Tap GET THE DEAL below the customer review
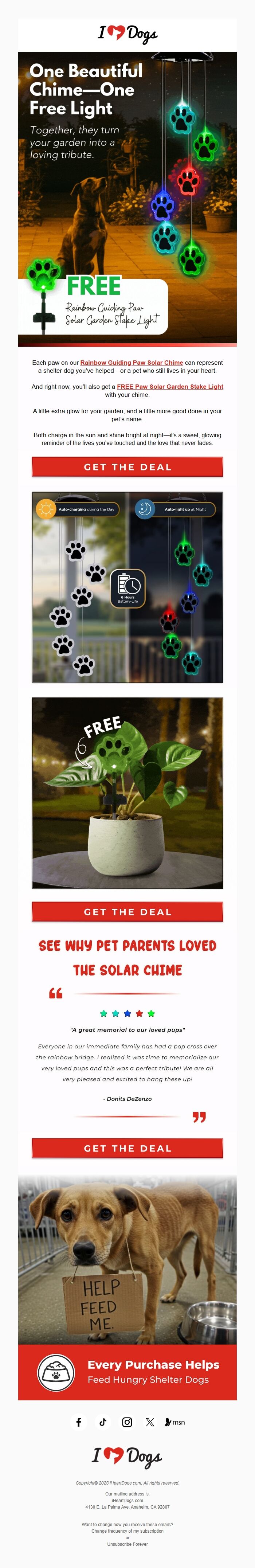The height and width of the screenshot is (1568, 255). pos(127,1148)
